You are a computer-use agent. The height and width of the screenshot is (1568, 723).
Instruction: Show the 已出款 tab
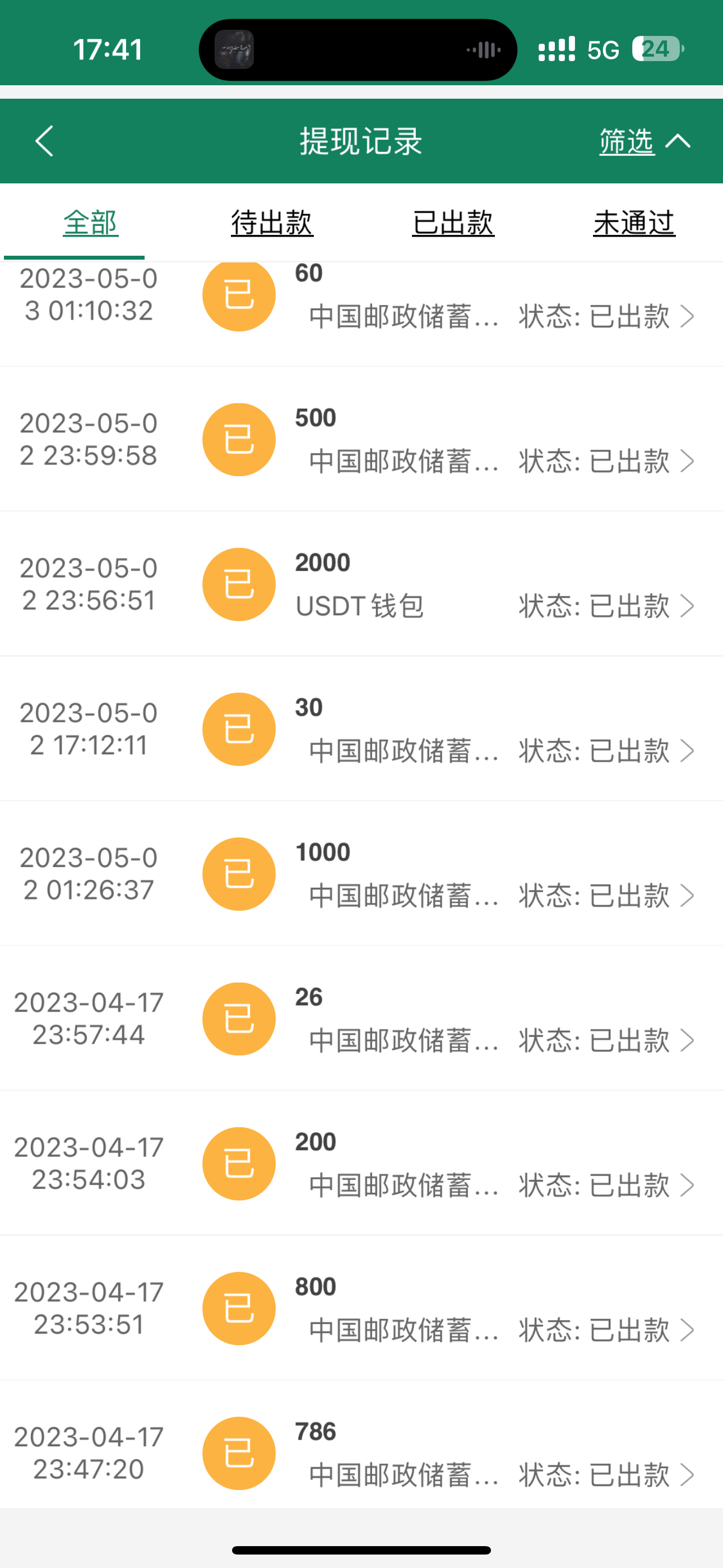point(453,223)
